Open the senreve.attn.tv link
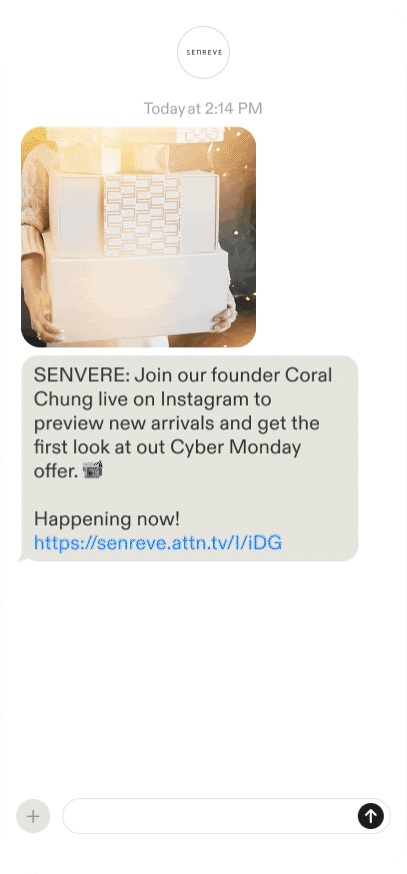Viewport: 407px width, 874px height. (x=158, y=542)
